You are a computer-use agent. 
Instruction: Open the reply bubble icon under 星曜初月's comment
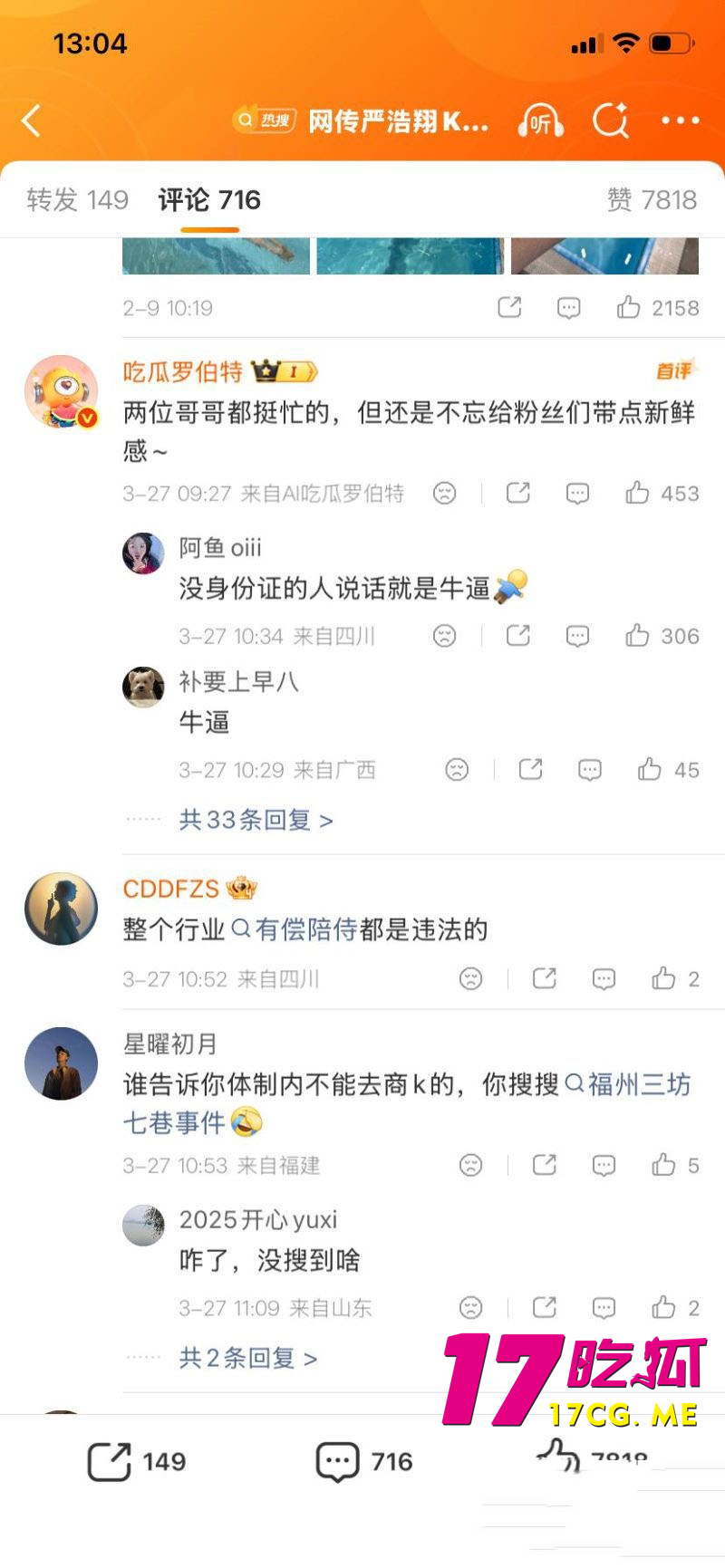click(x=603, y=1165)
